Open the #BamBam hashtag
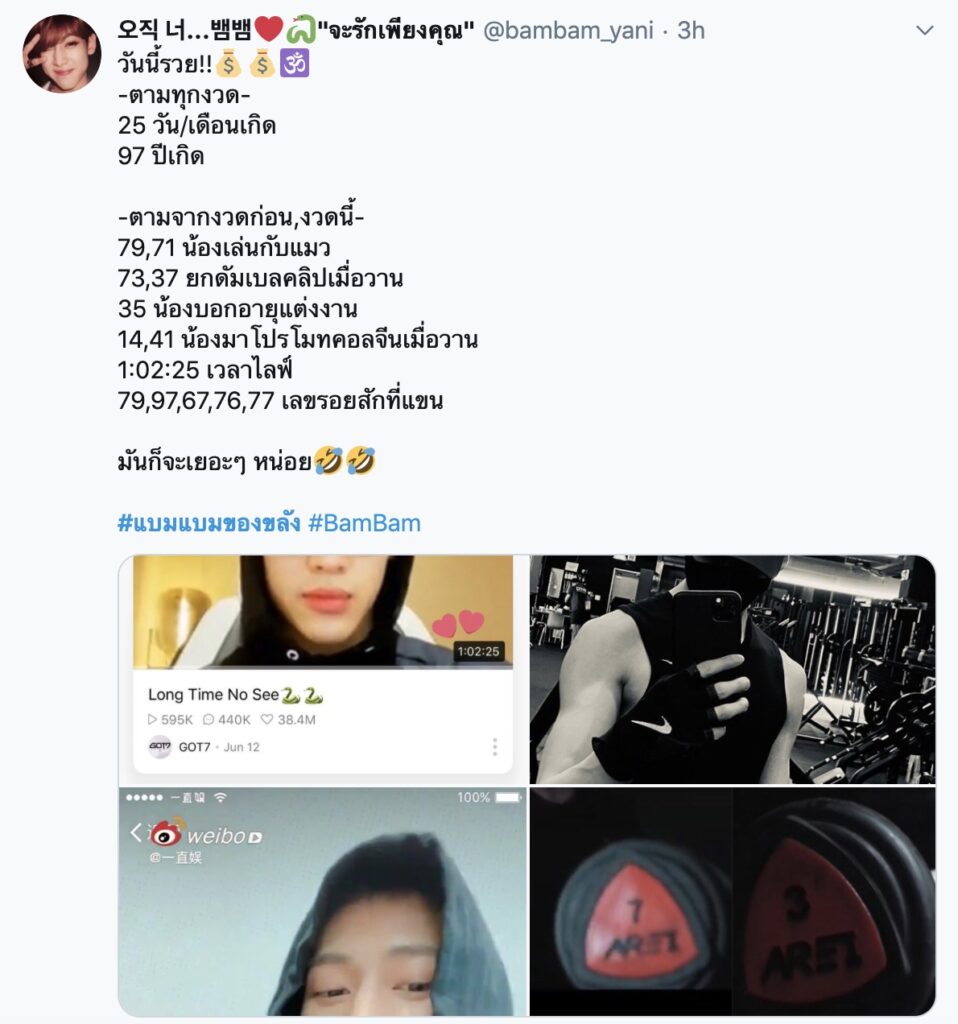958x1024 pixels. point(364,522)
